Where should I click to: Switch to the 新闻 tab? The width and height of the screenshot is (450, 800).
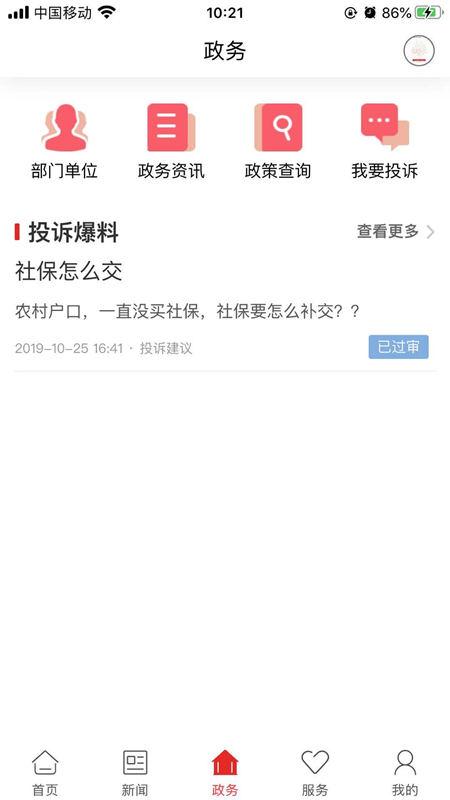tap(135, 772)
